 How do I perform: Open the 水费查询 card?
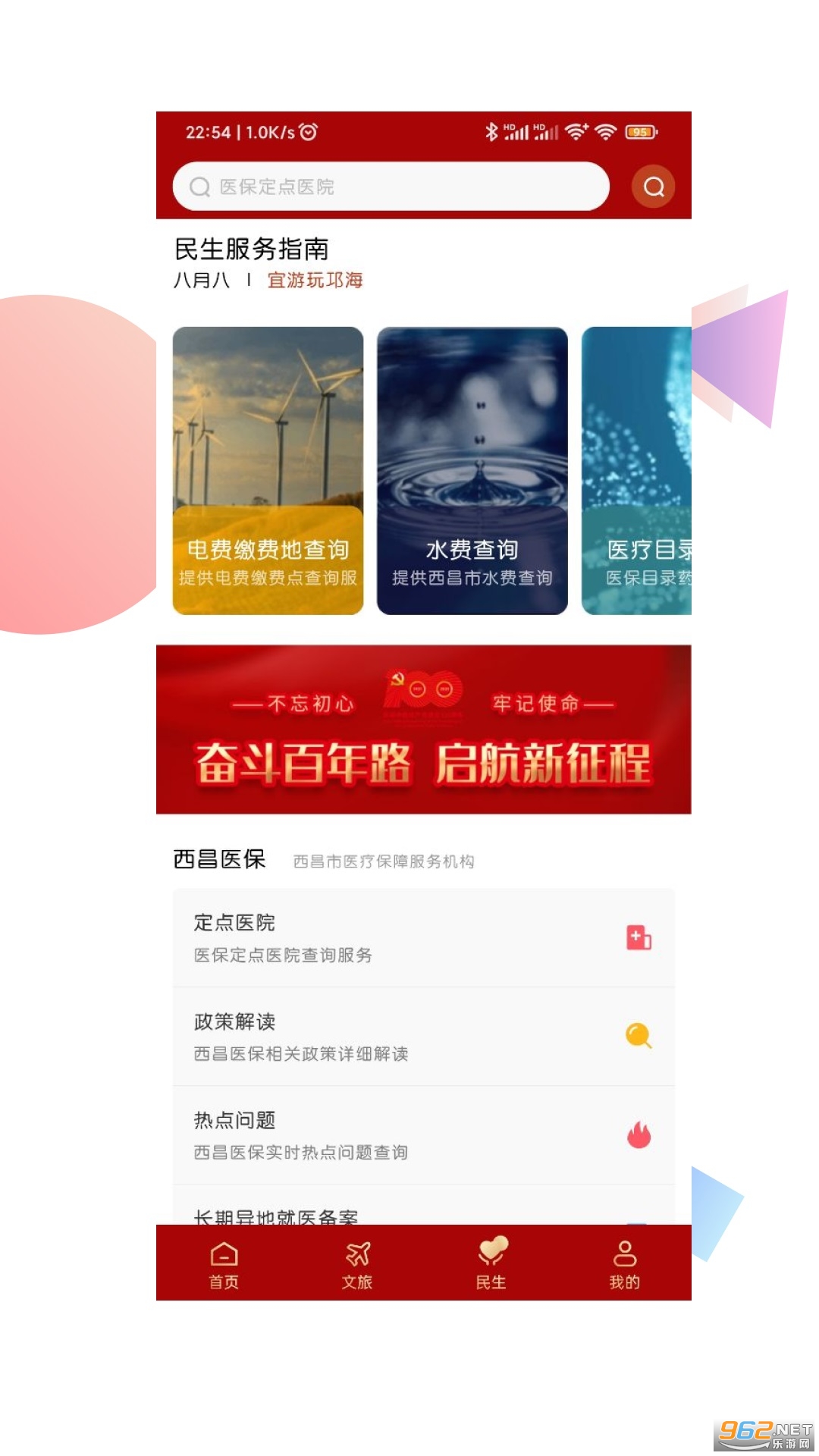click(472, 470)
